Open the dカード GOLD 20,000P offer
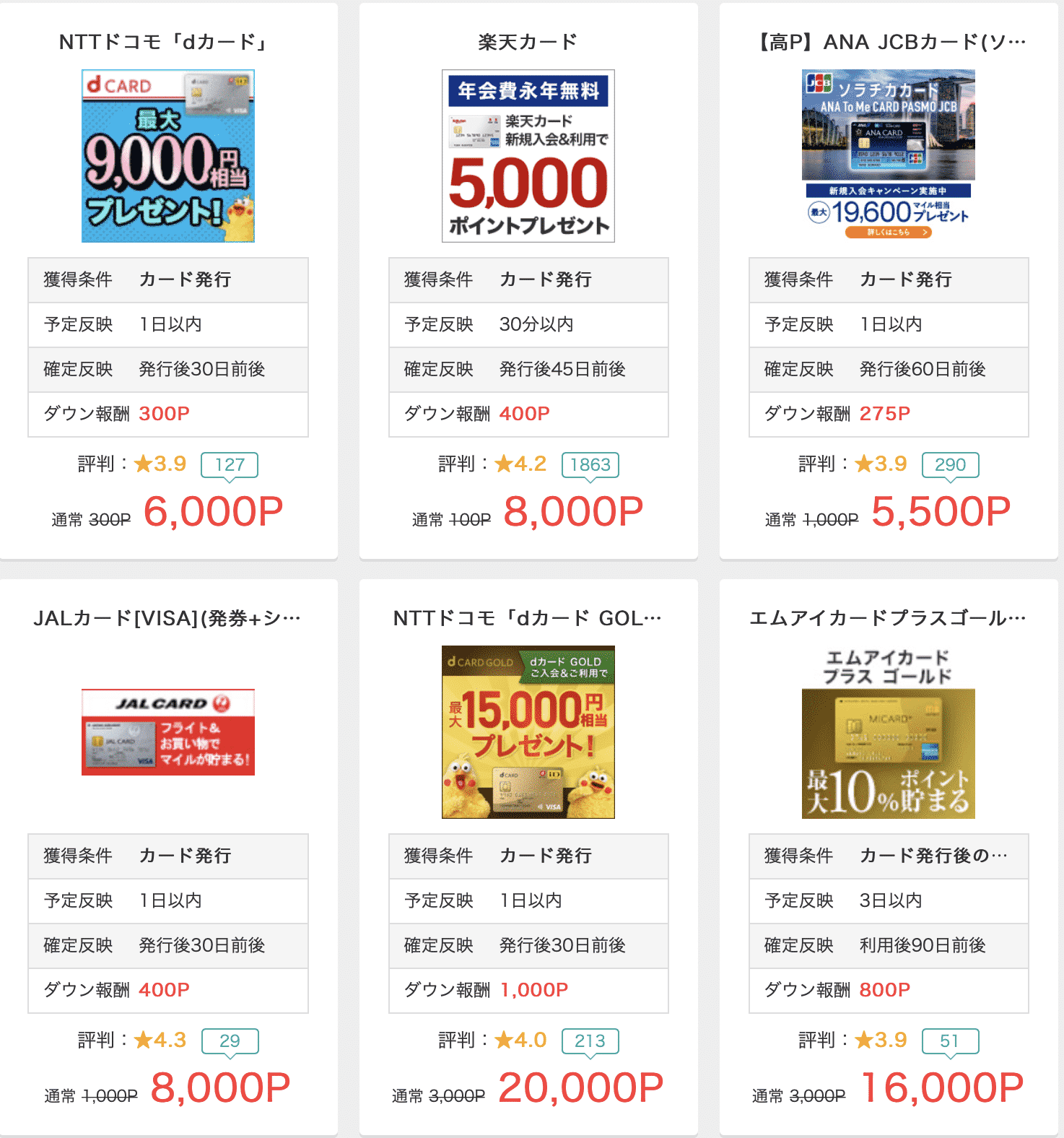 pyautogui.click(x=528, y=732)
